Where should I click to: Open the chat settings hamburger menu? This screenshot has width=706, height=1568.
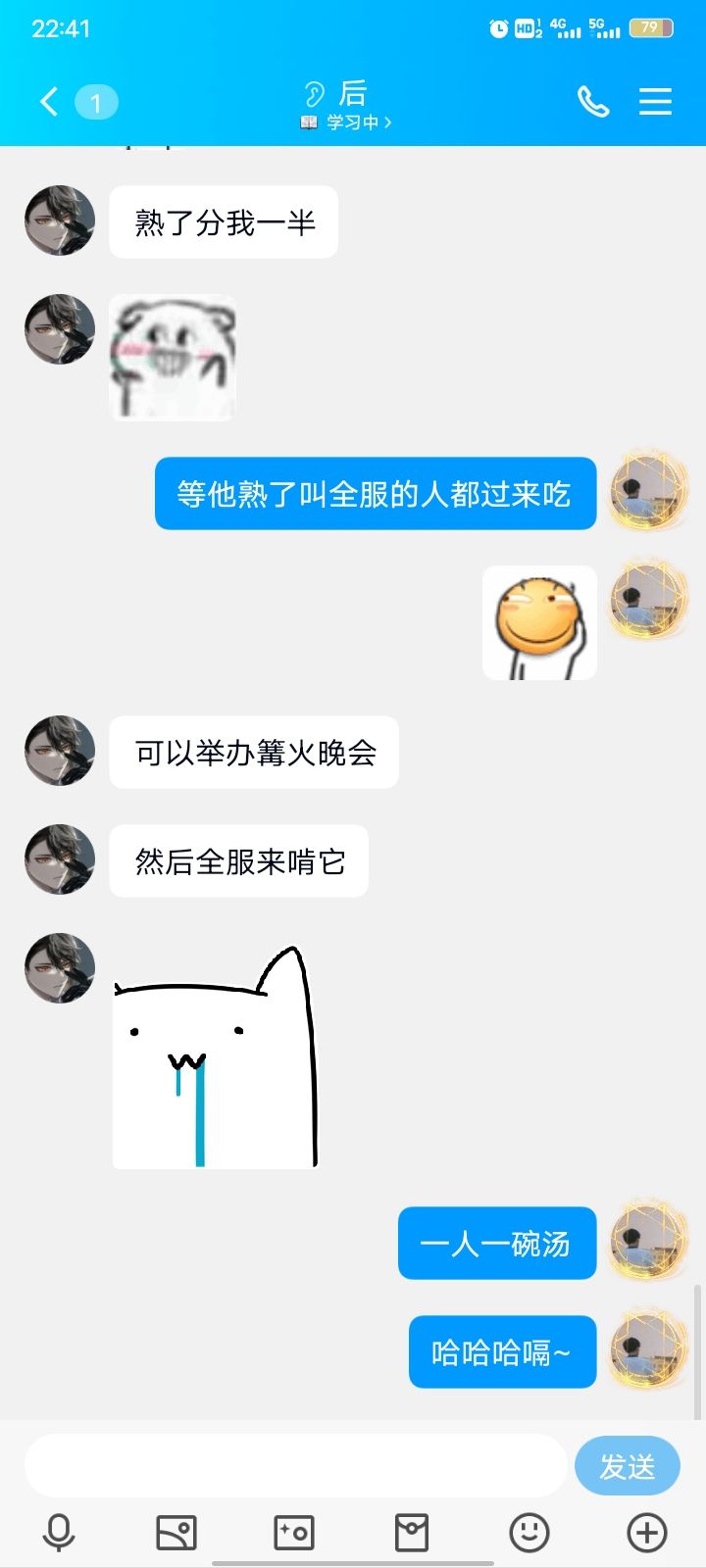[655, 101]
